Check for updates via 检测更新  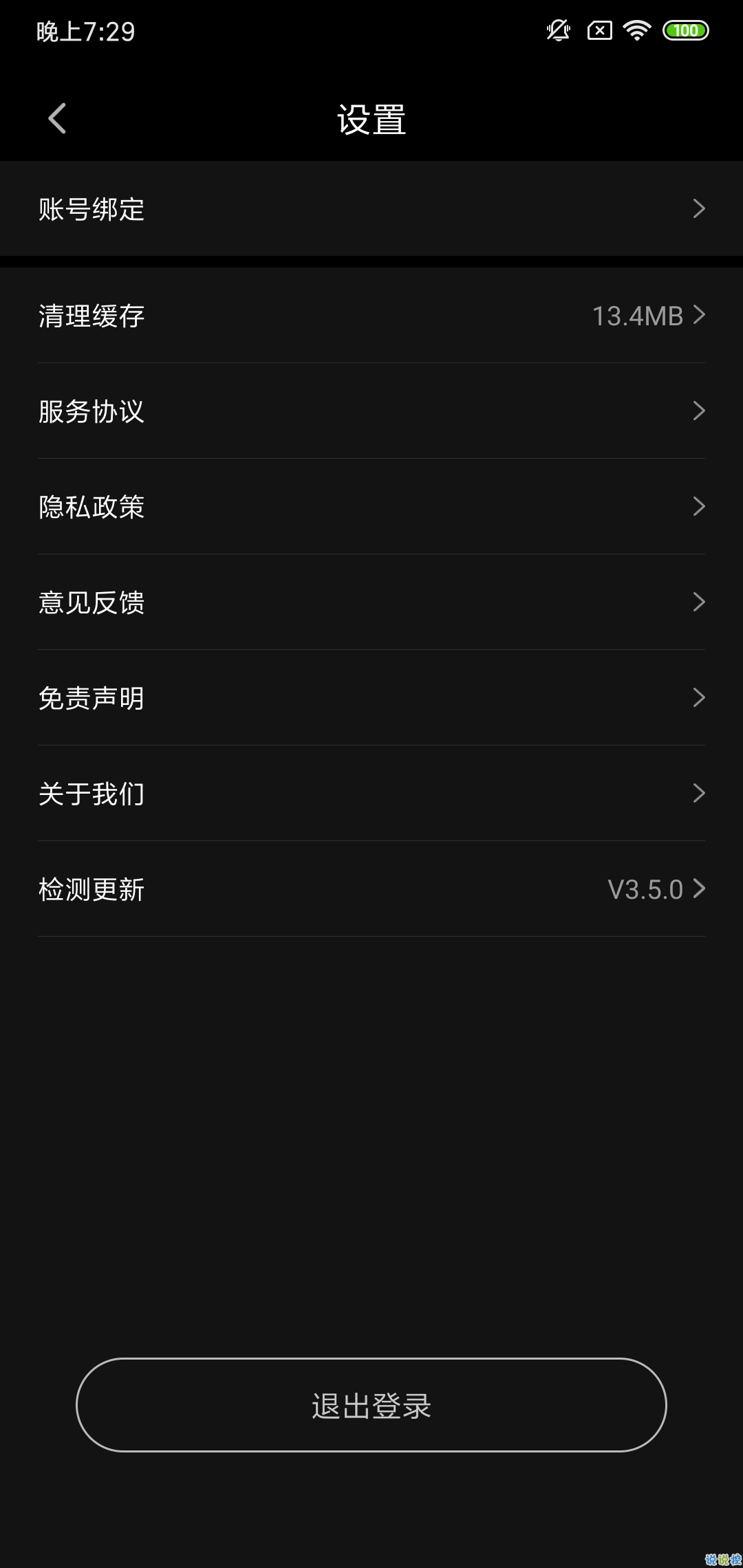pyautogui.click(x=371, y=889)
